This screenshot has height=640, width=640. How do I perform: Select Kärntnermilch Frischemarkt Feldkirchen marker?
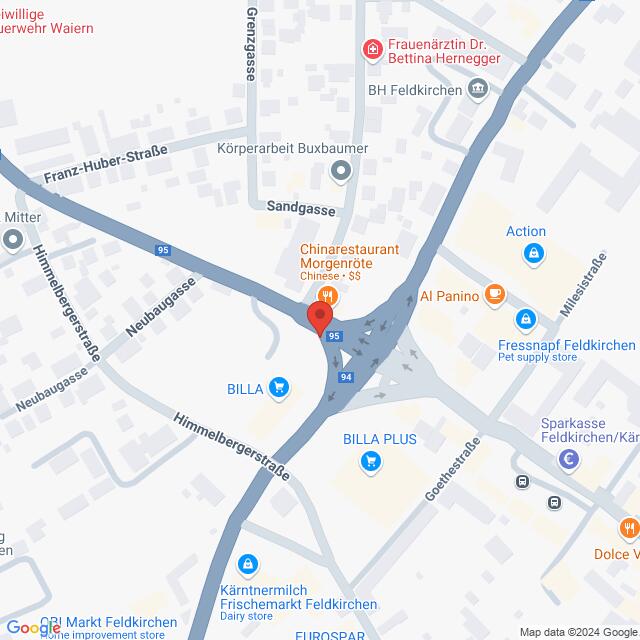247,567
